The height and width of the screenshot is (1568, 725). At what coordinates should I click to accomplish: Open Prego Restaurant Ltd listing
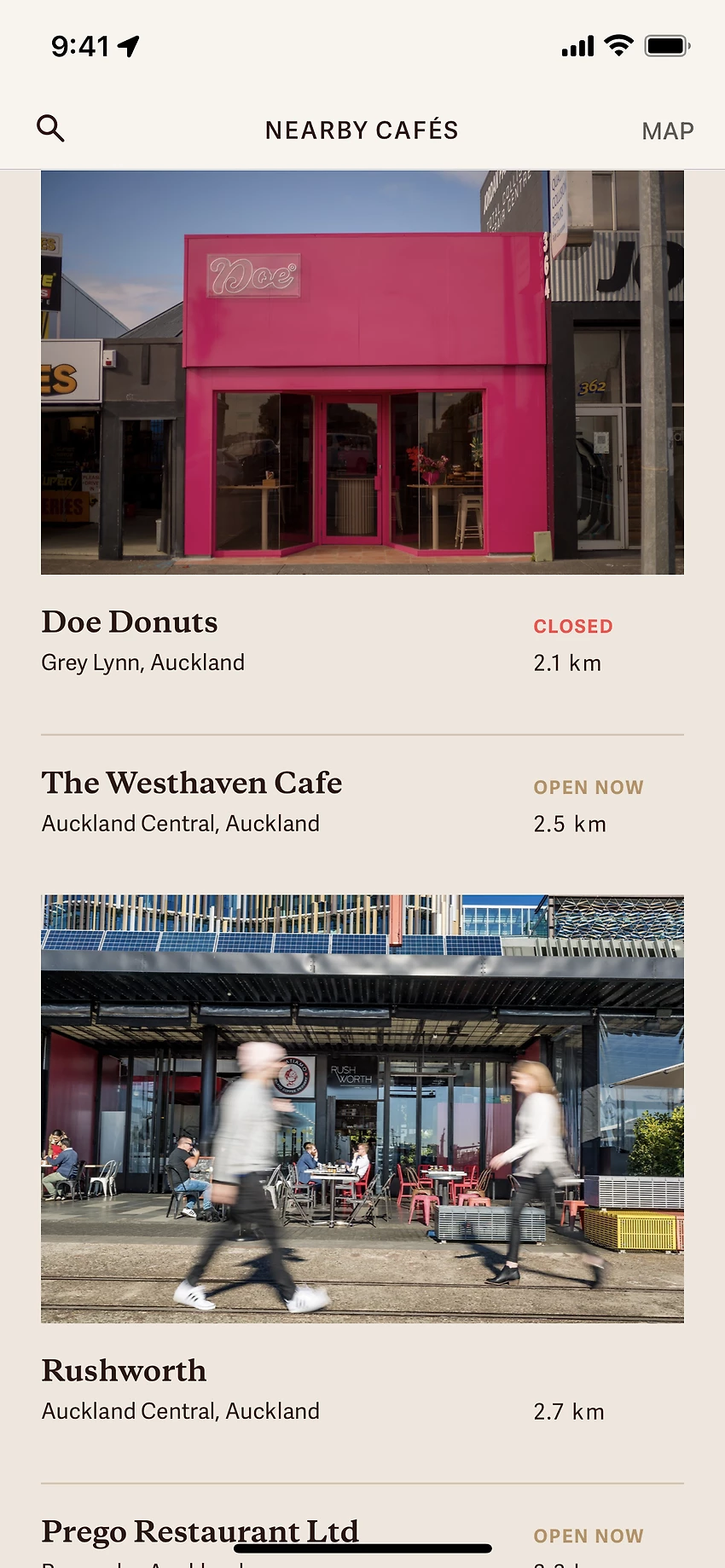point(200,1531)
